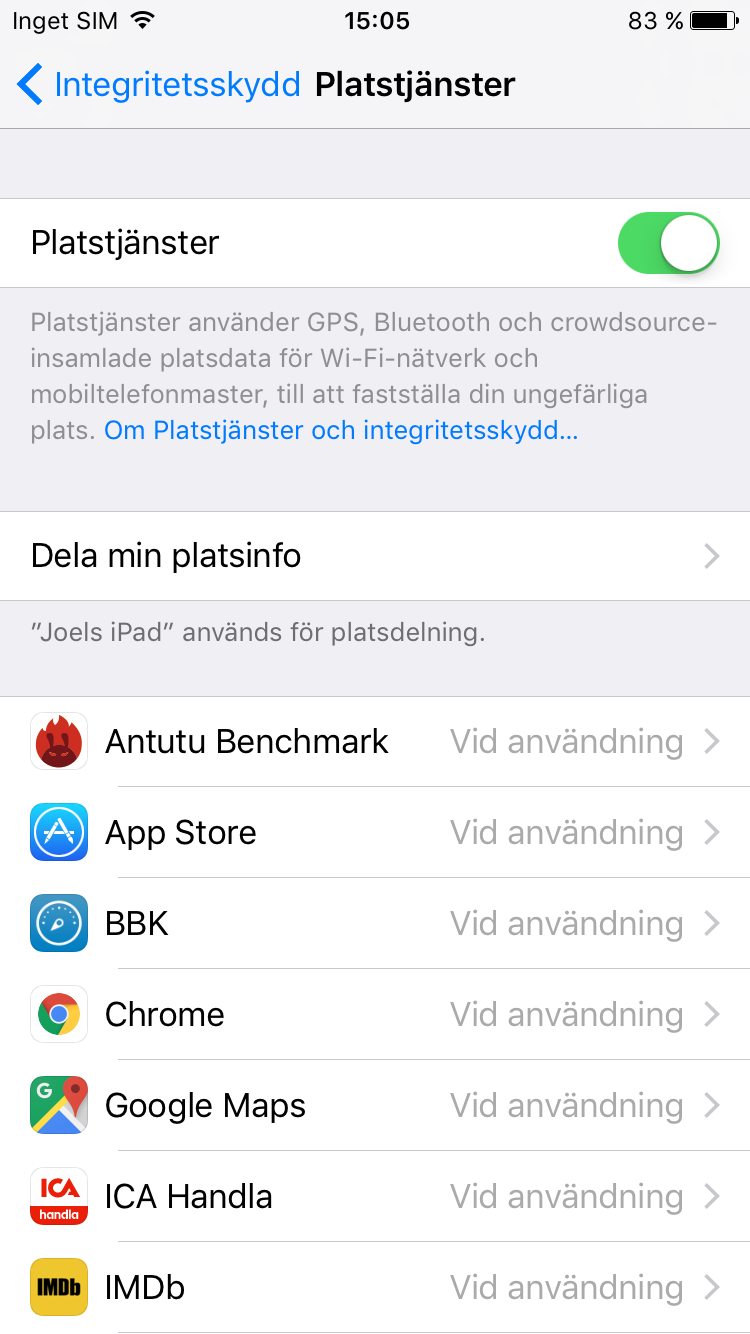This screenshot has width=750, height=1334.
Task: Open BBK location permission
Action: [x=375, y=924]
